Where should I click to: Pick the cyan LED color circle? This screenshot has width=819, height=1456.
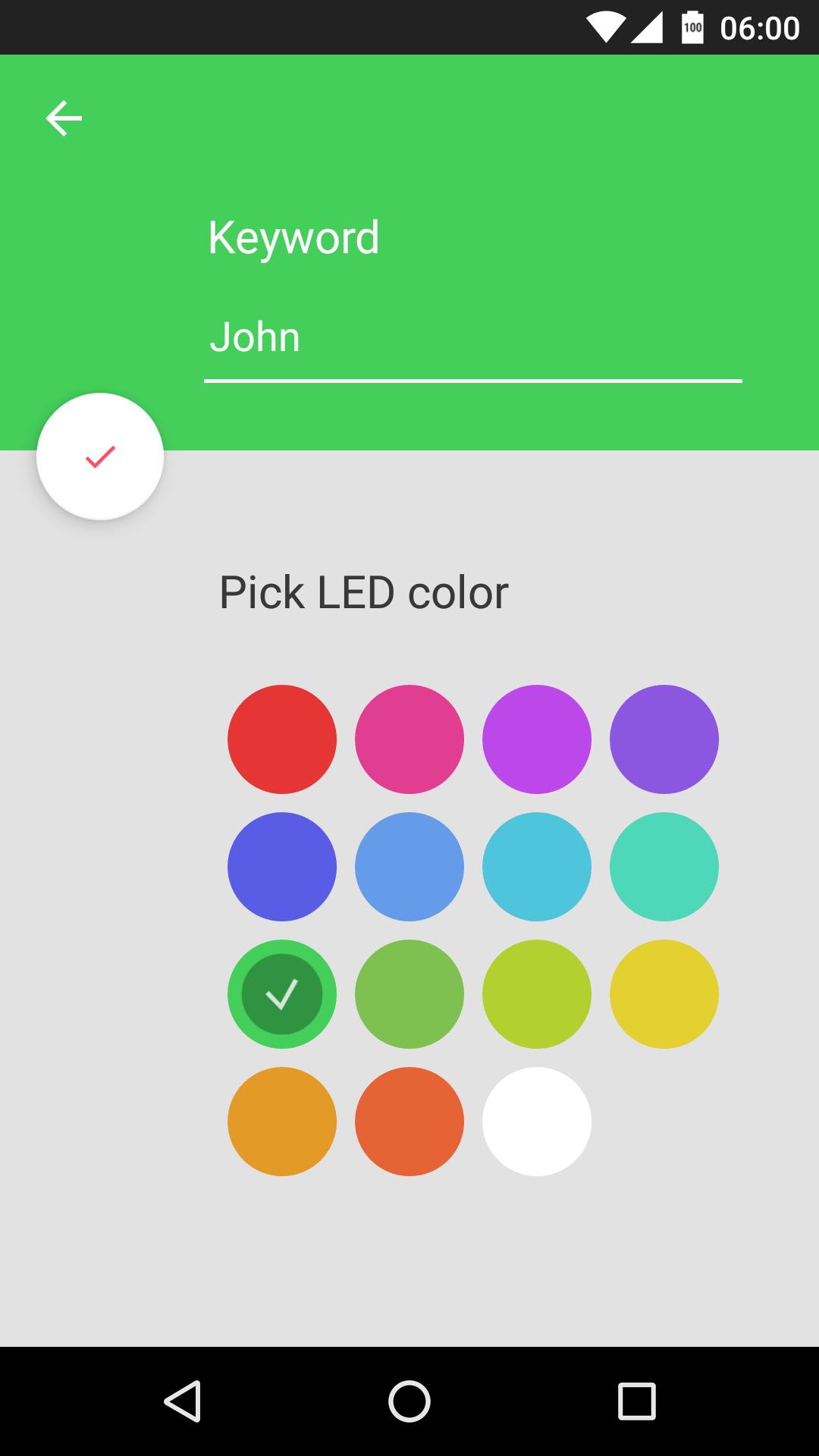click(x=536, y=867)
